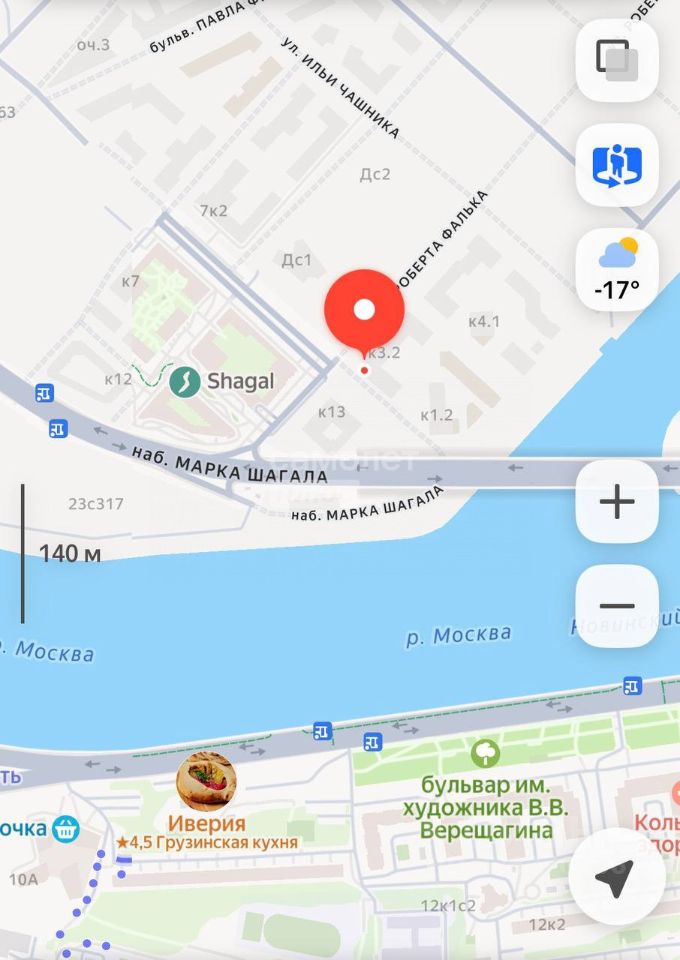Open street panorama view
680x960 pixels.
coord(617,165)
